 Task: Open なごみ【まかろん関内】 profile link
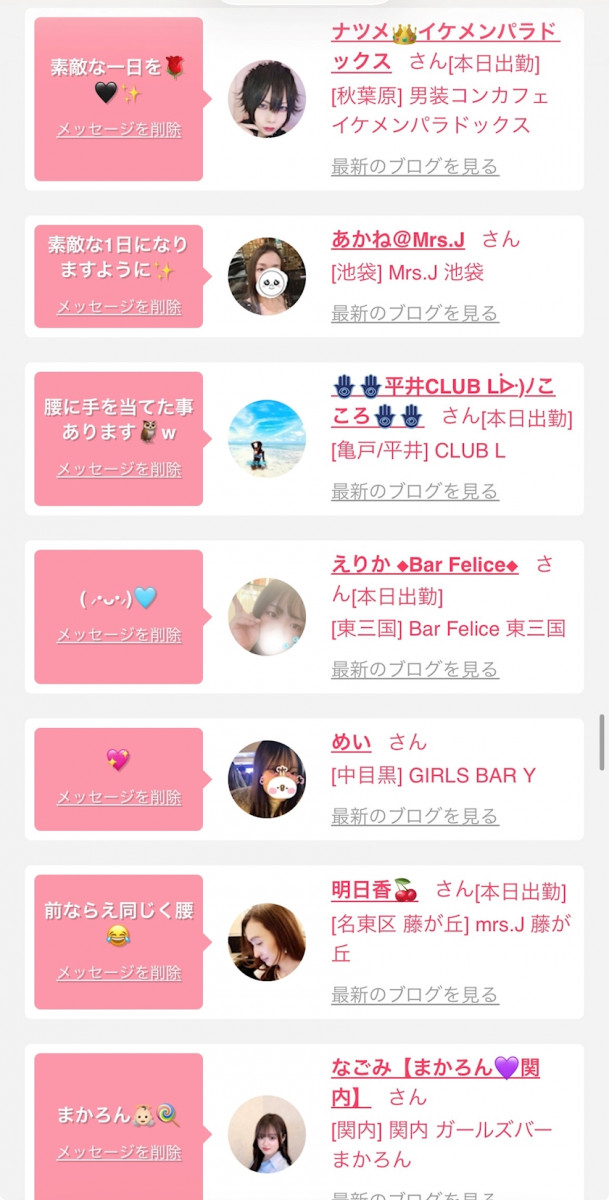click(435, 1068)
